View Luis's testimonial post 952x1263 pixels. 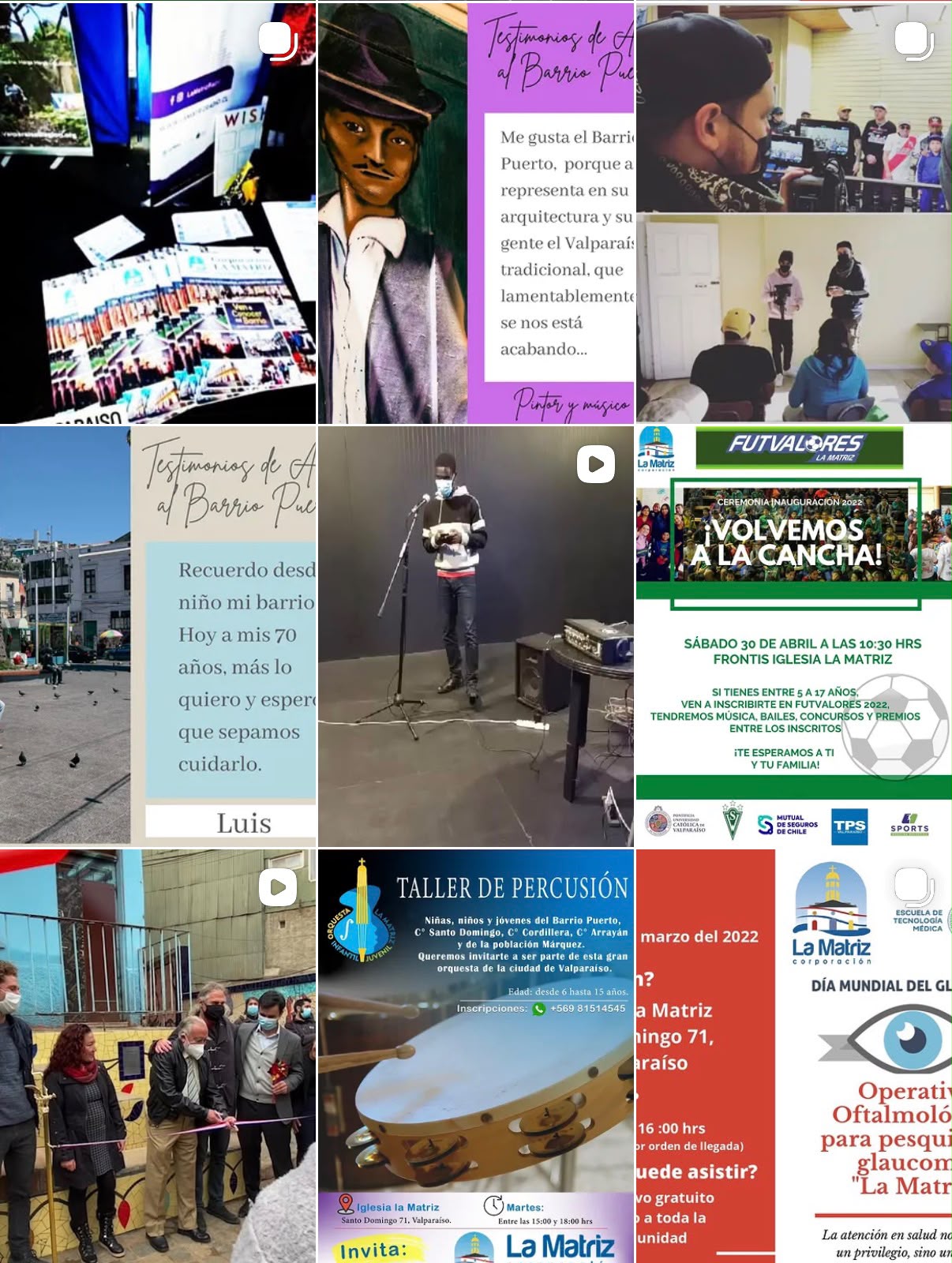coord(158,635)
